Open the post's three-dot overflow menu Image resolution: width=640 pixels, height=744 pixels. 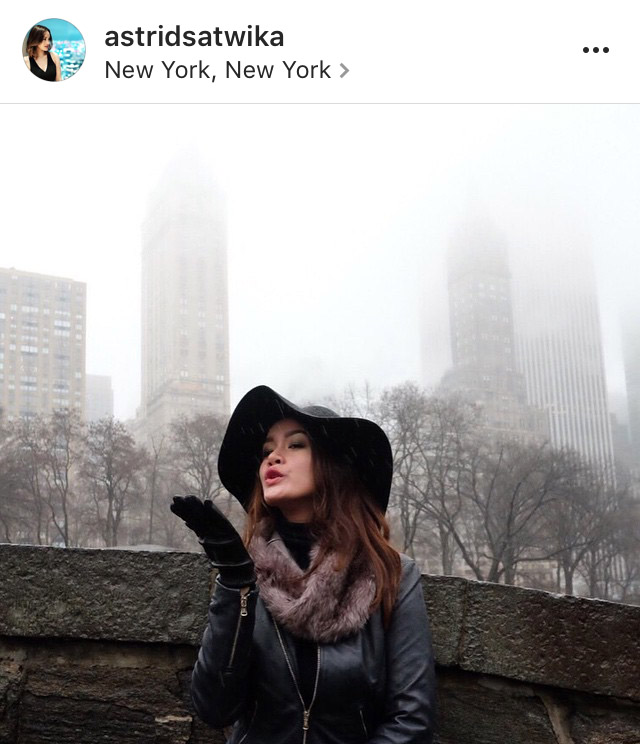595,50
